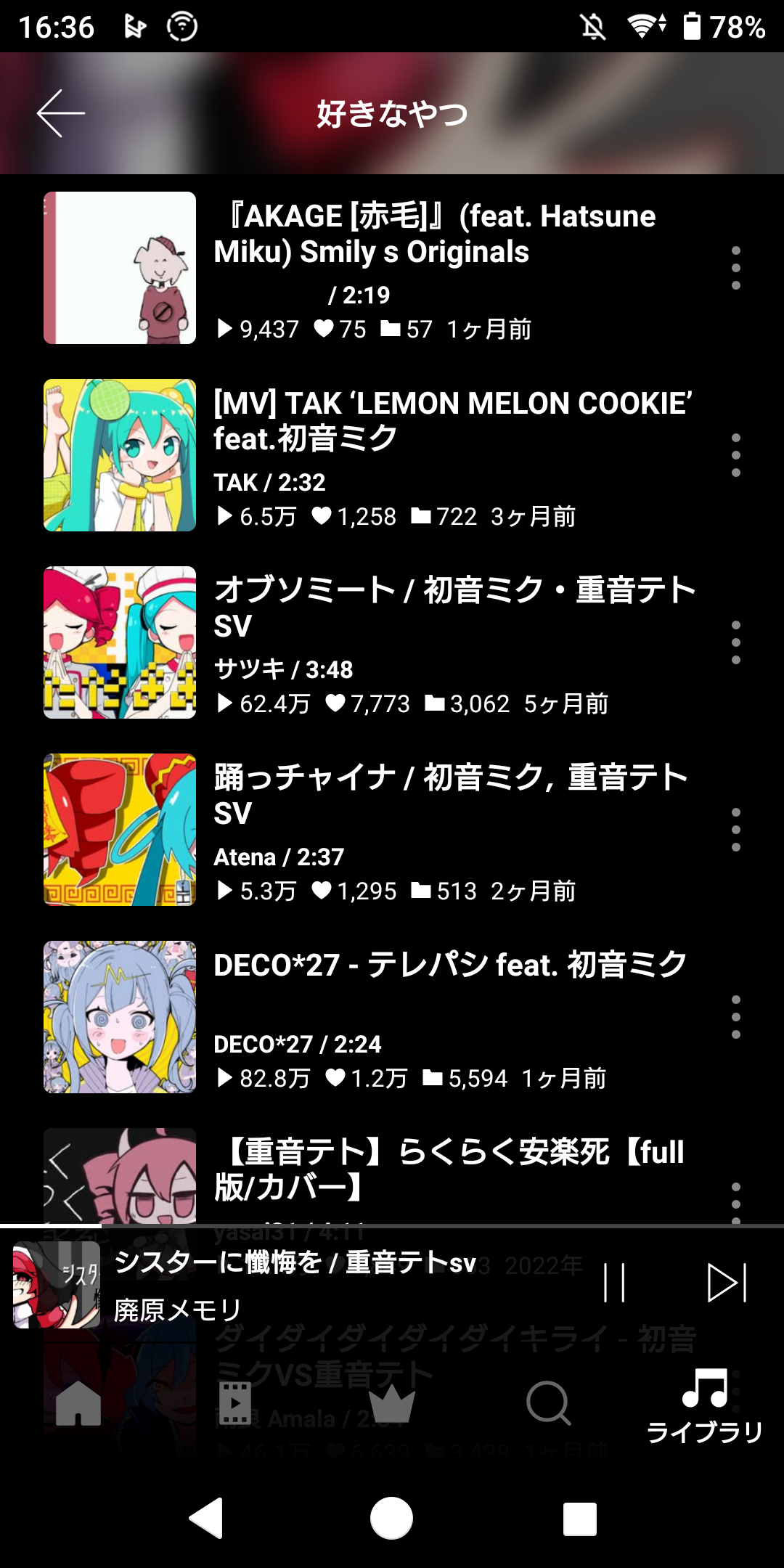Pause the currently playing song
This screenshot has height=1568, width=784.
point(614,1283)
